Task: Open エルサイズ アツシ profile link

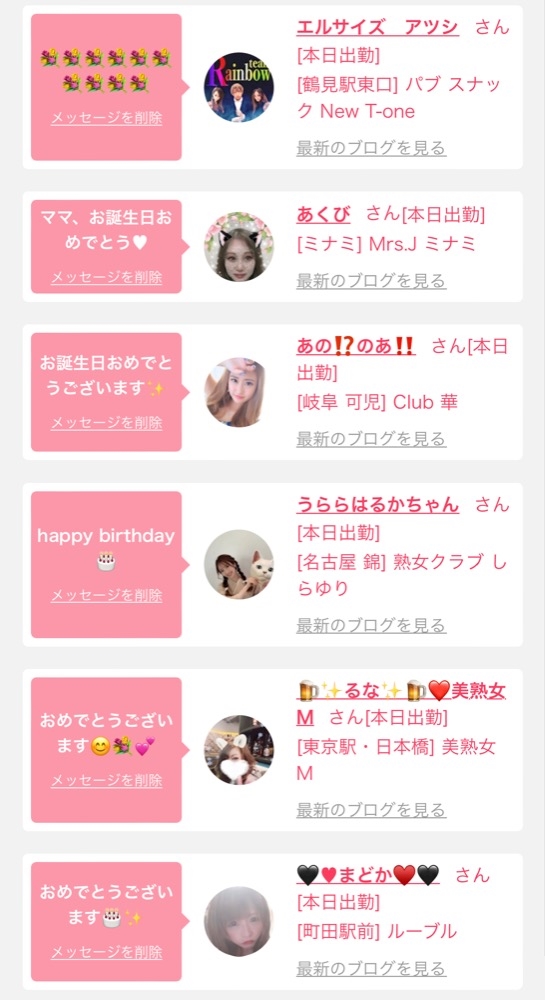Action: coord(377,27)
